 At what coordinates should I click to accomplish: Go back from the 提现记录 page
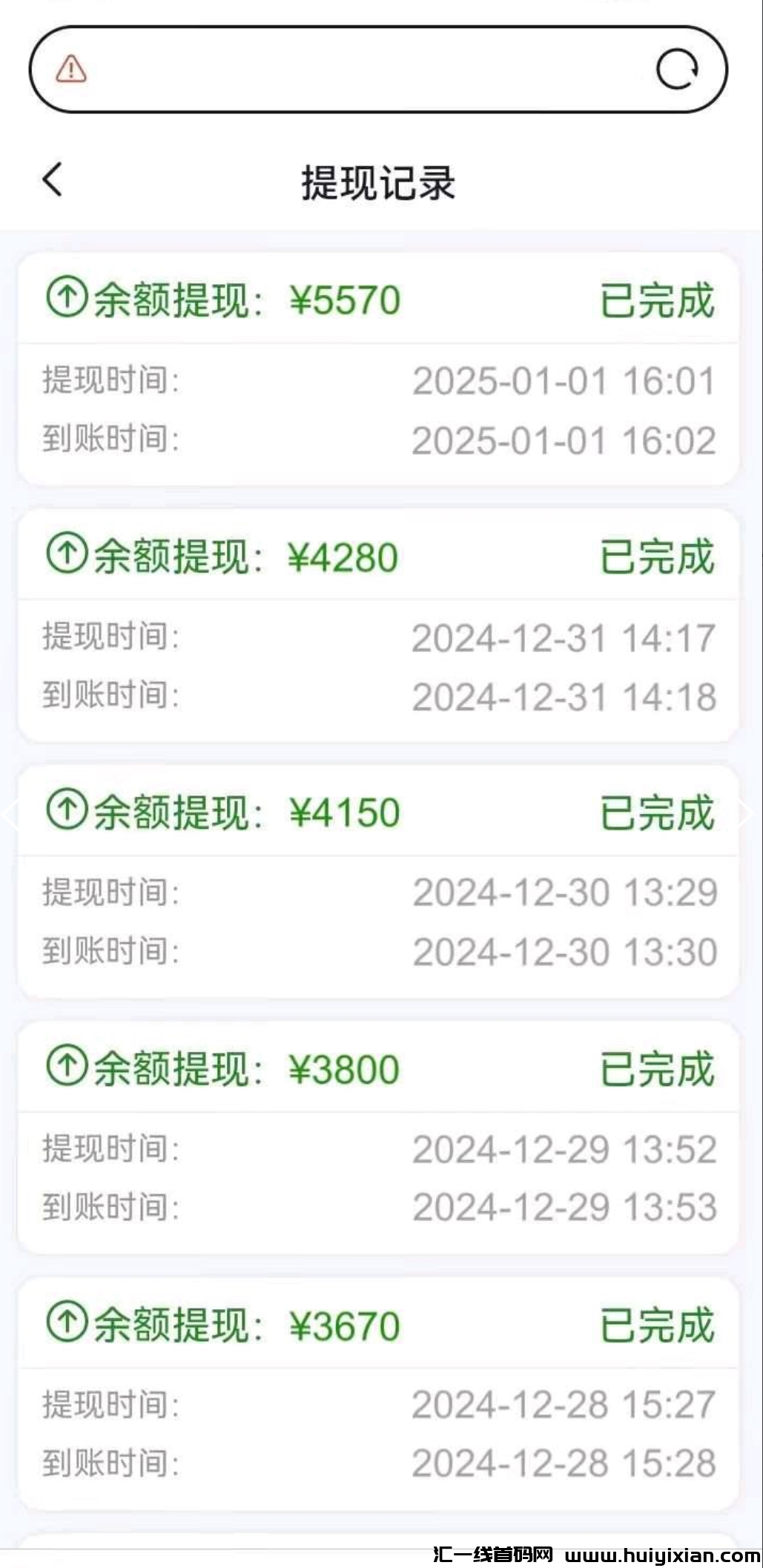tap(52, 180)
